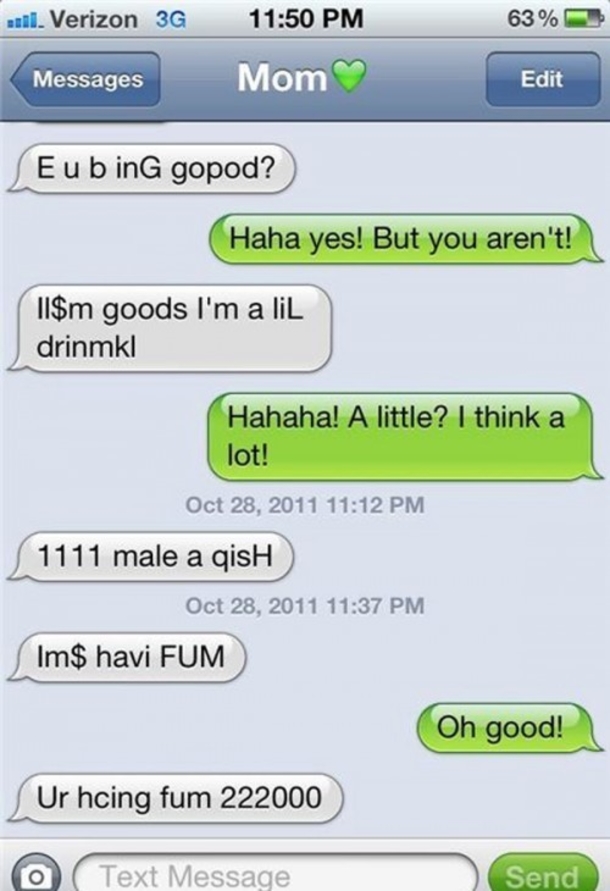Open the camera attachment icon
The width and height of the screenshot is (610, 891).
point(34,874)
